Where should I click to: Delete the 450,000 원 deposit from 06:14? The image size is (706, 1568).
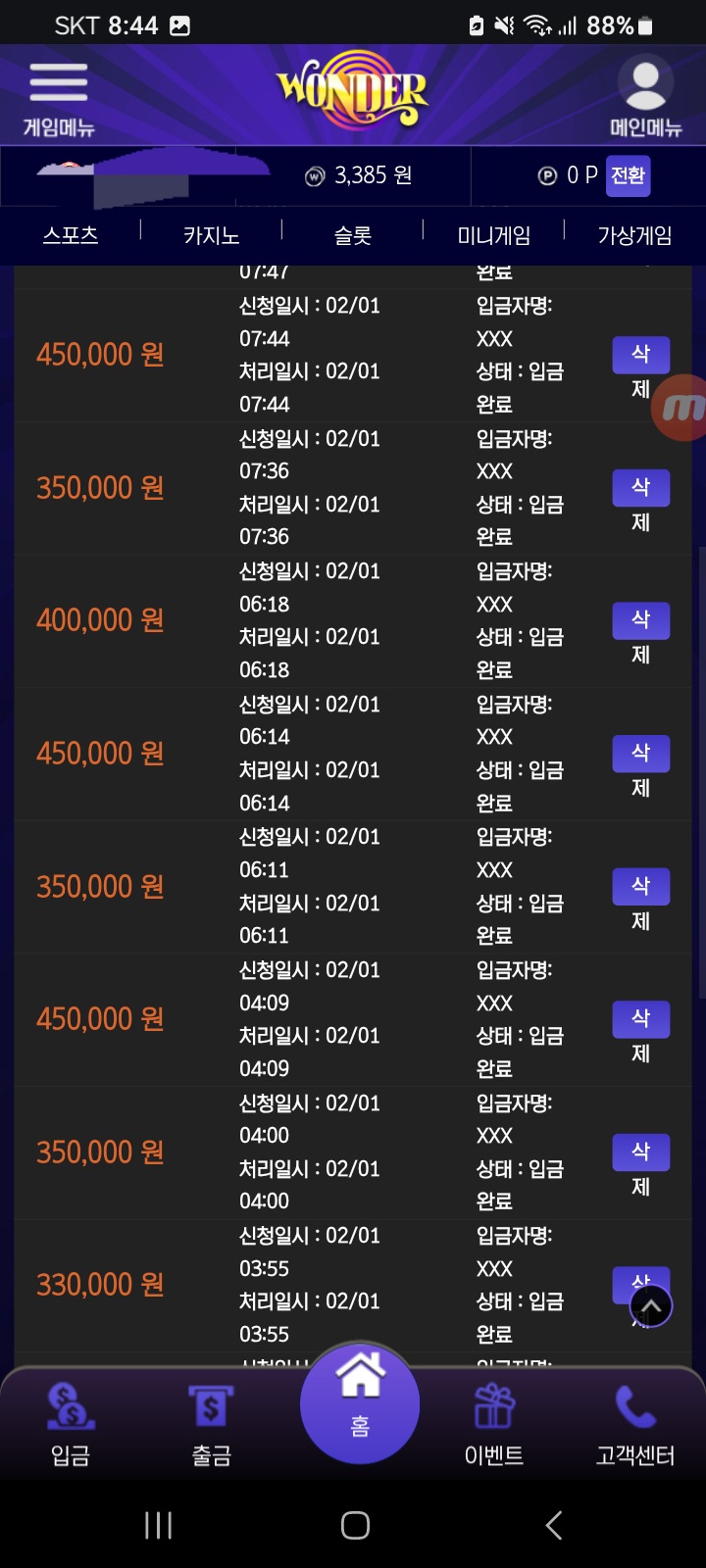[x=641, y=753]
